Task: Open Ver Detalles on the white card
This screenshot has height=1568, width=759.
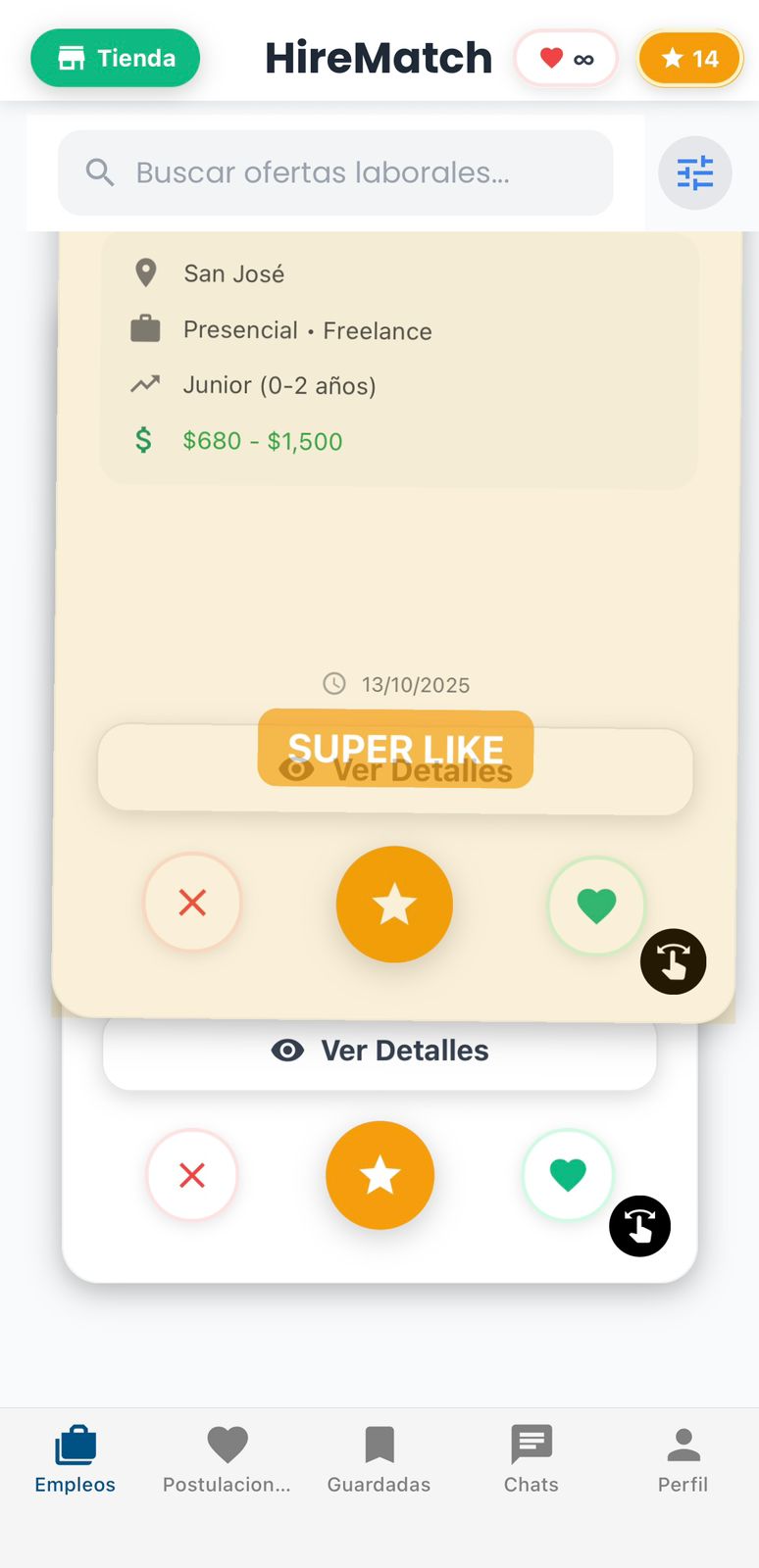Action: click(x=379, y=1051)
